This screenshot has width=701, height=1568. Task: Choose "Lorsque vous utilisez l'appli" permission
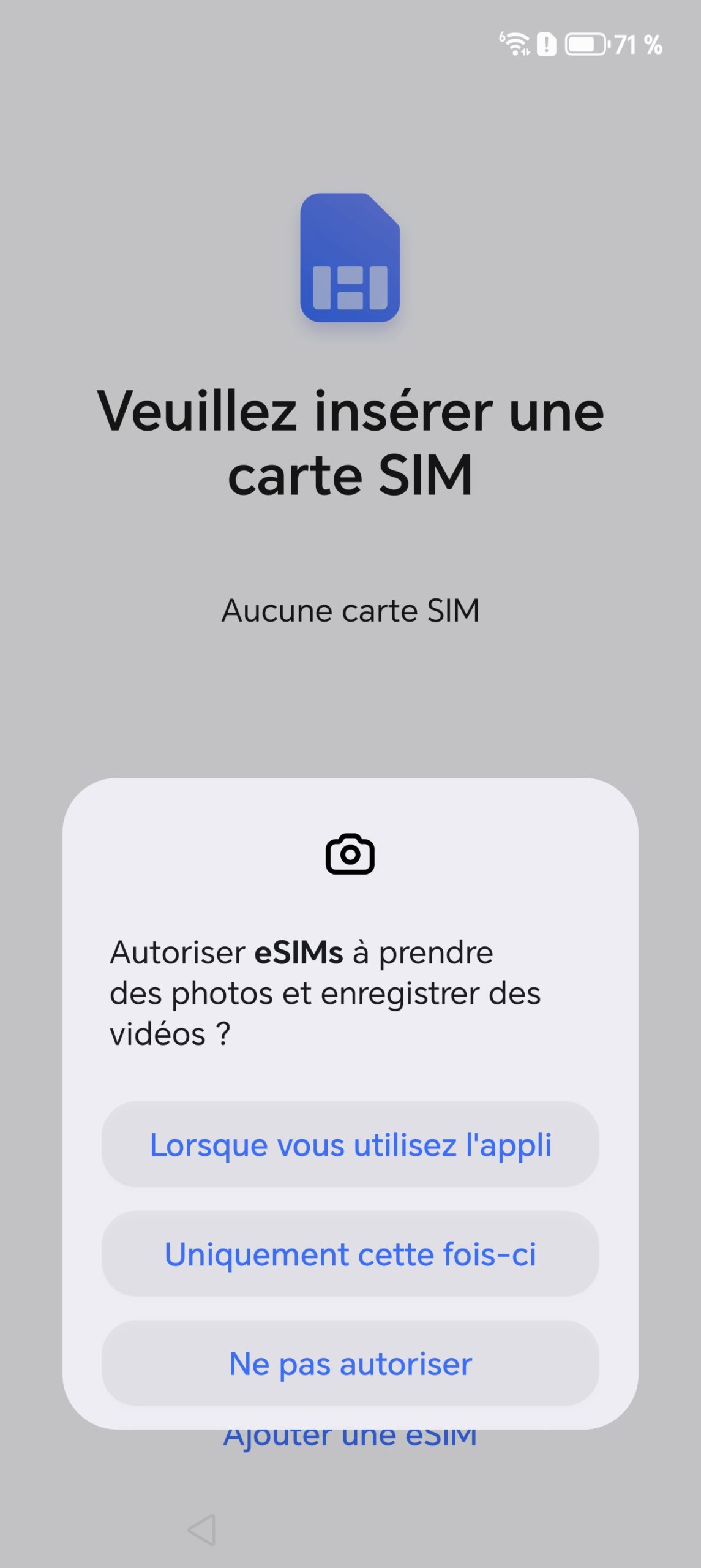coord(350,1145)
